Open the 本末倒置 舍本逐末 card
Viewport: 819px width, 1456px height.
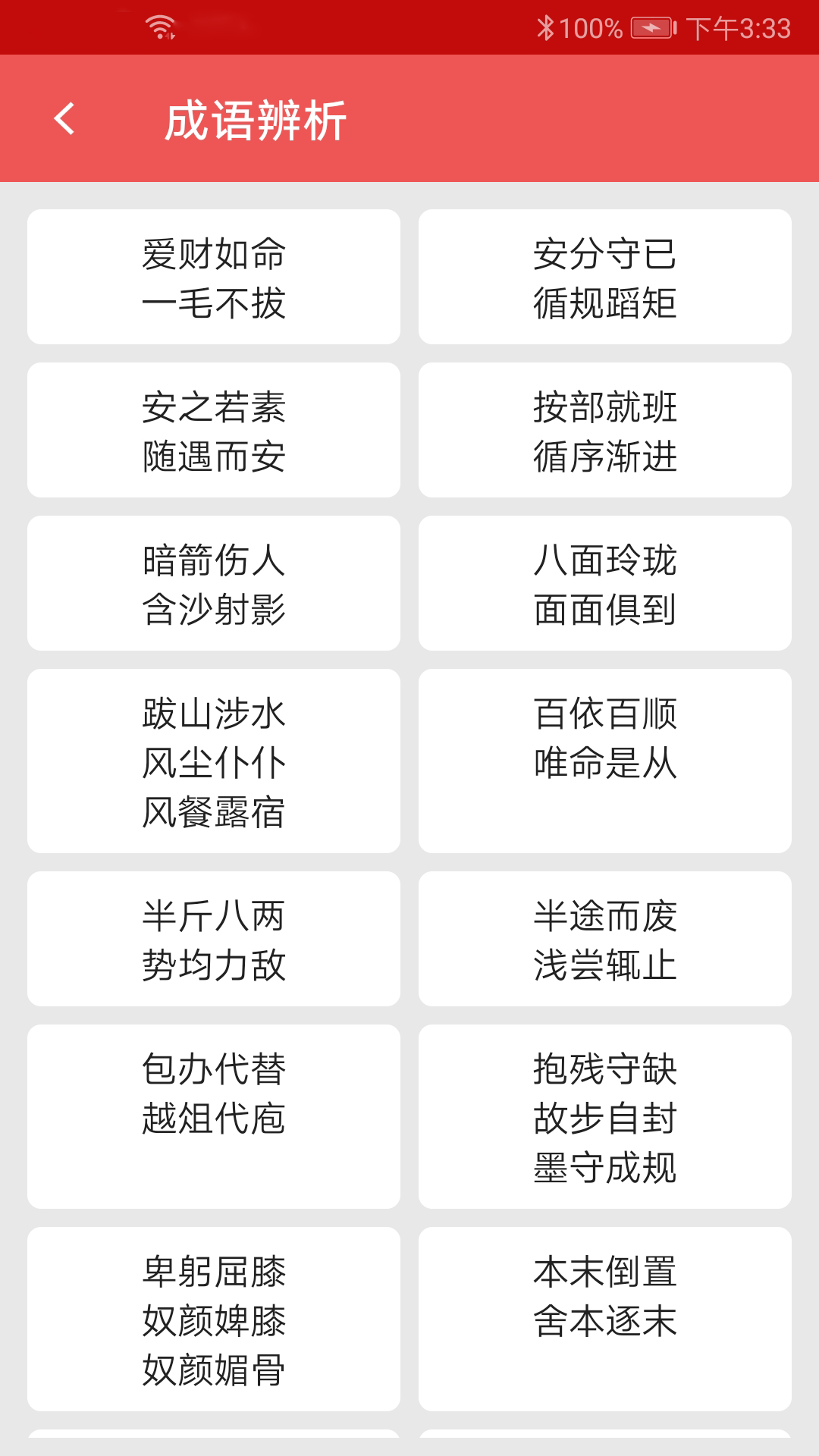(604, 1319)
